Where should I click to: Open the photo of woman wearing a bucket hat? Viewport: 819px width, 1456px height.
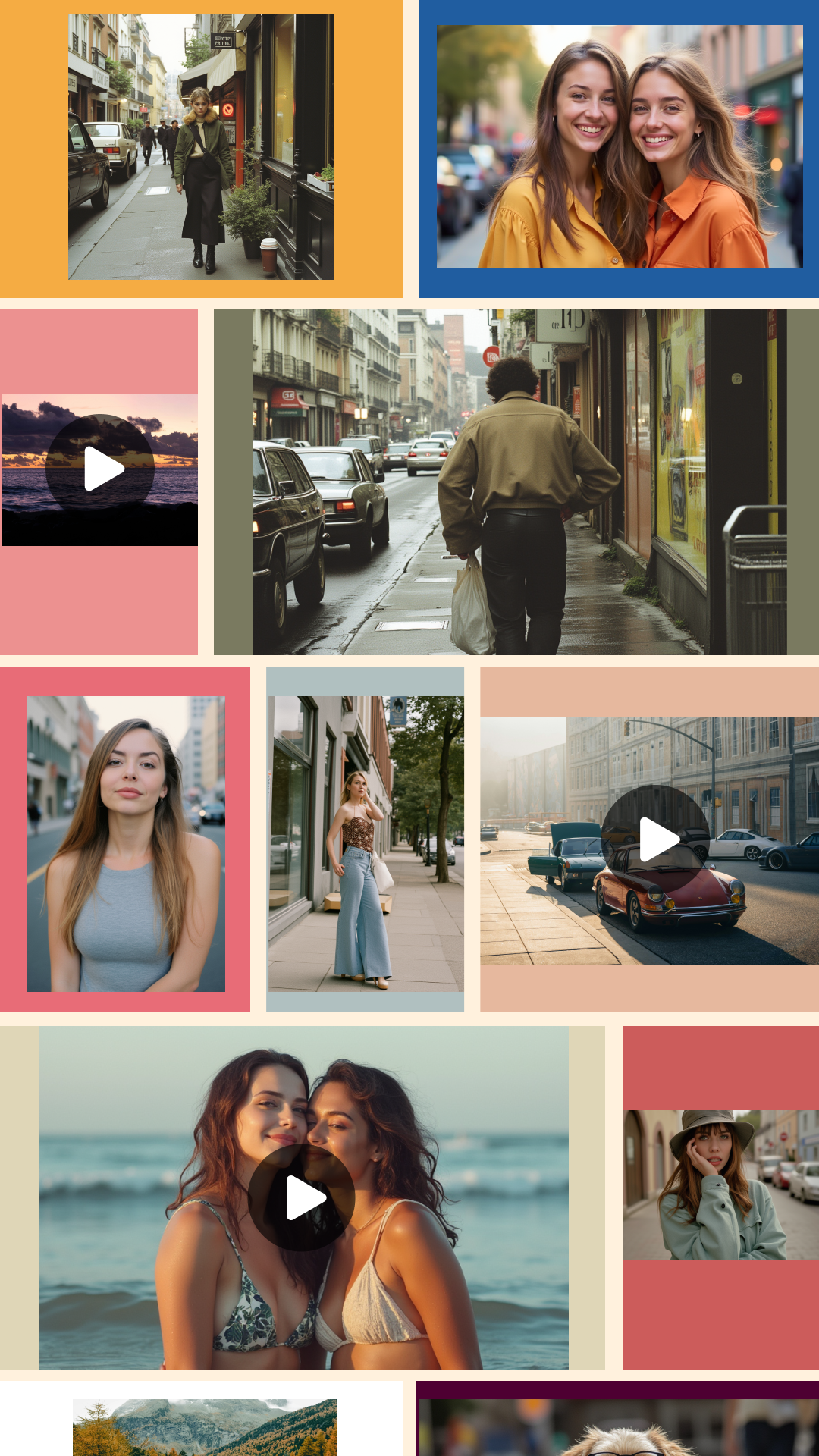[x=721, y=1185]
